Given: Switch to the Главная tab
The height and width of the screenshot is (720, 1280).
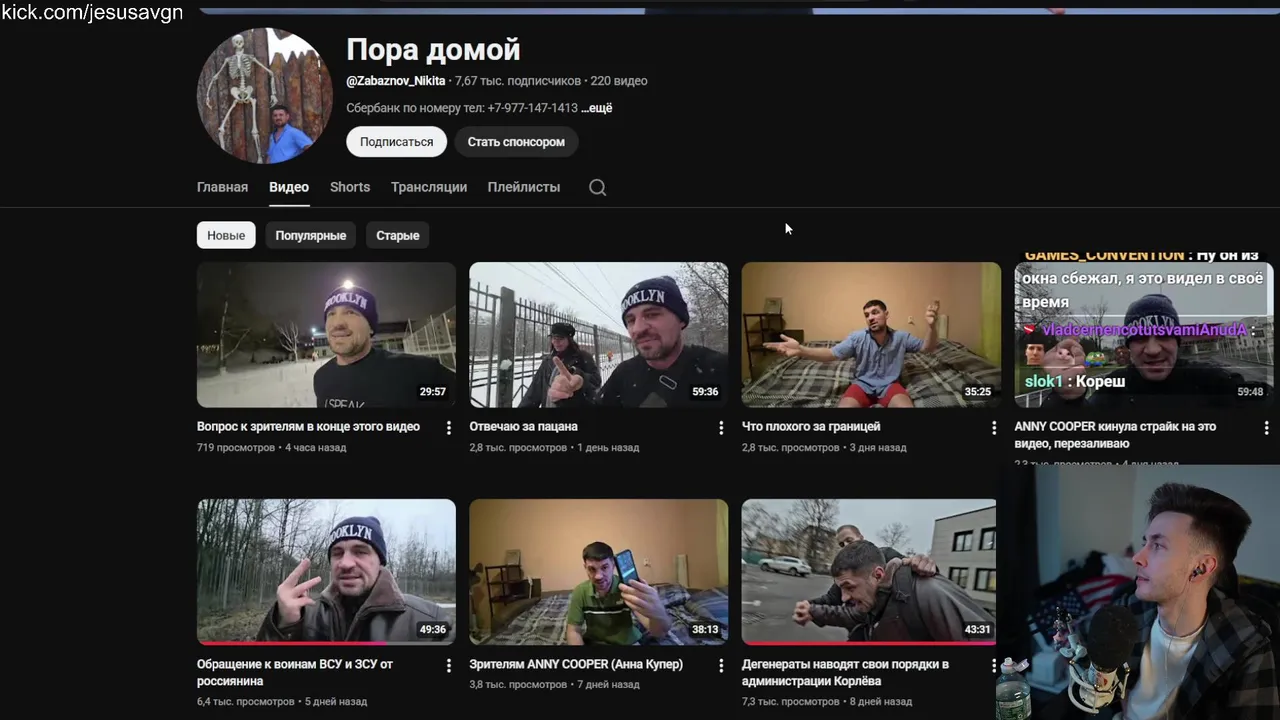Looking at the screenshot, I should point(222,187).
